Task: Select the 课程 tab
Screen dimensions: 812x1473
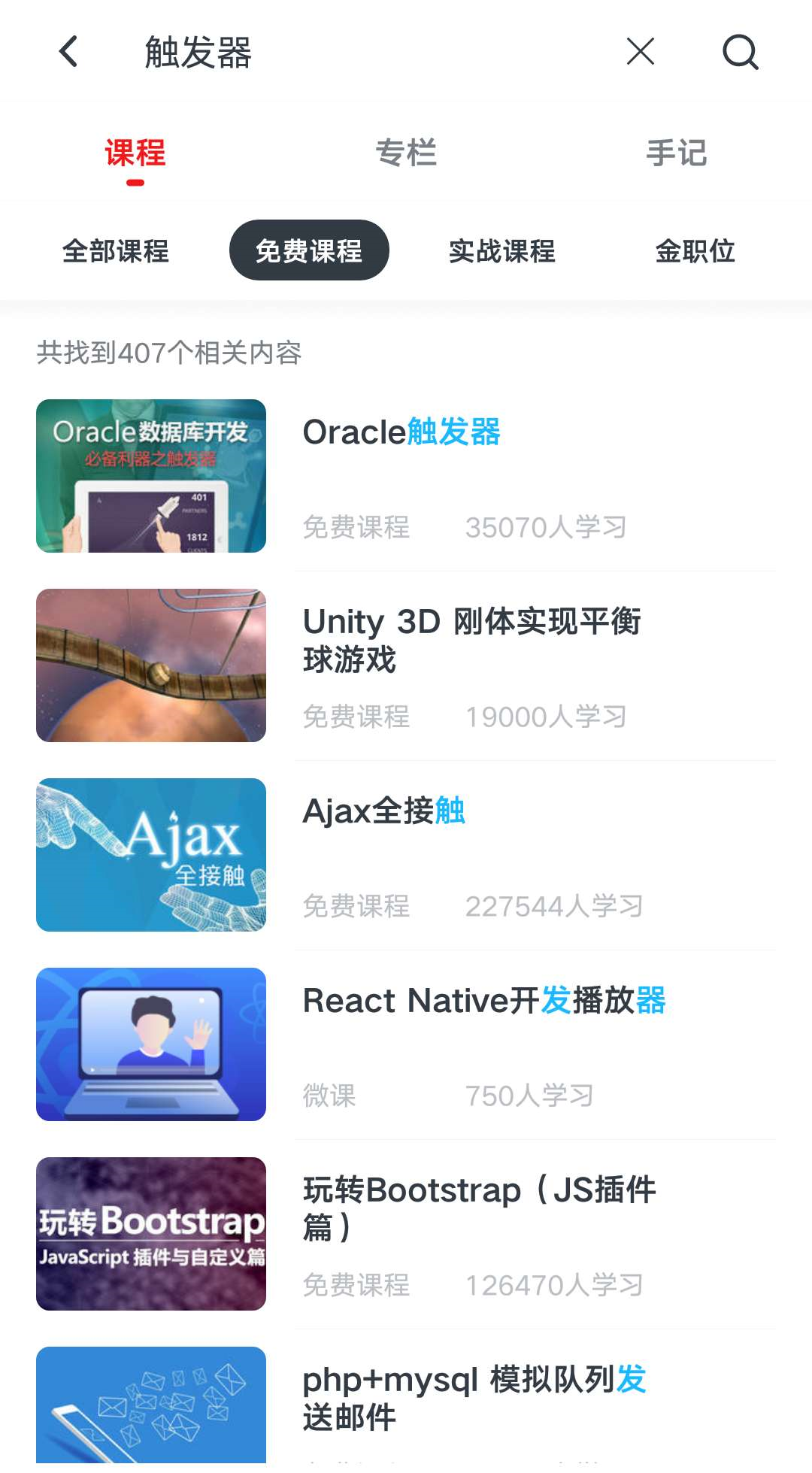Action: 135,153
